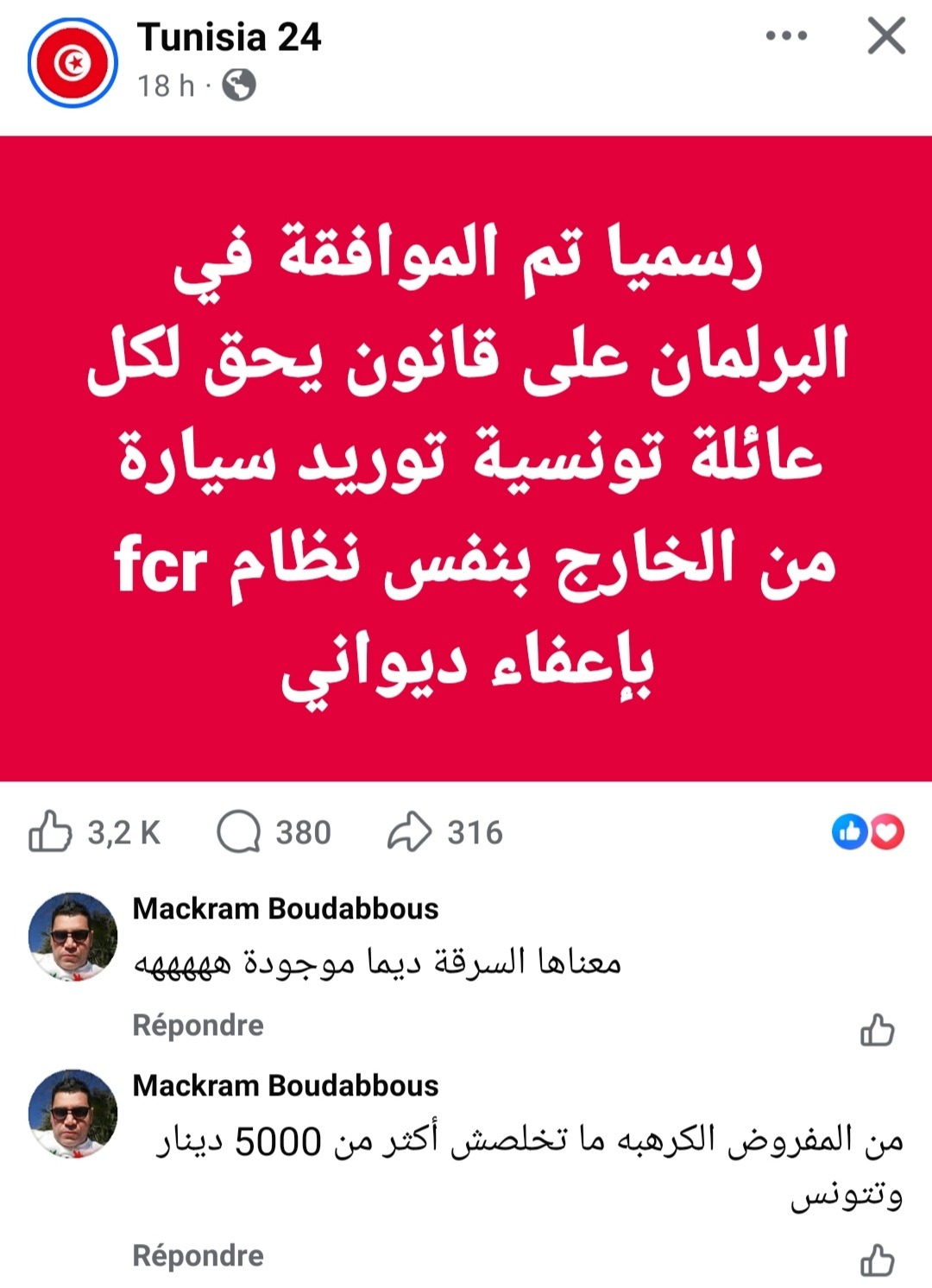Open the avatar on the 5000 دينار comment
932x1288 pixels.
(72, 1113)
